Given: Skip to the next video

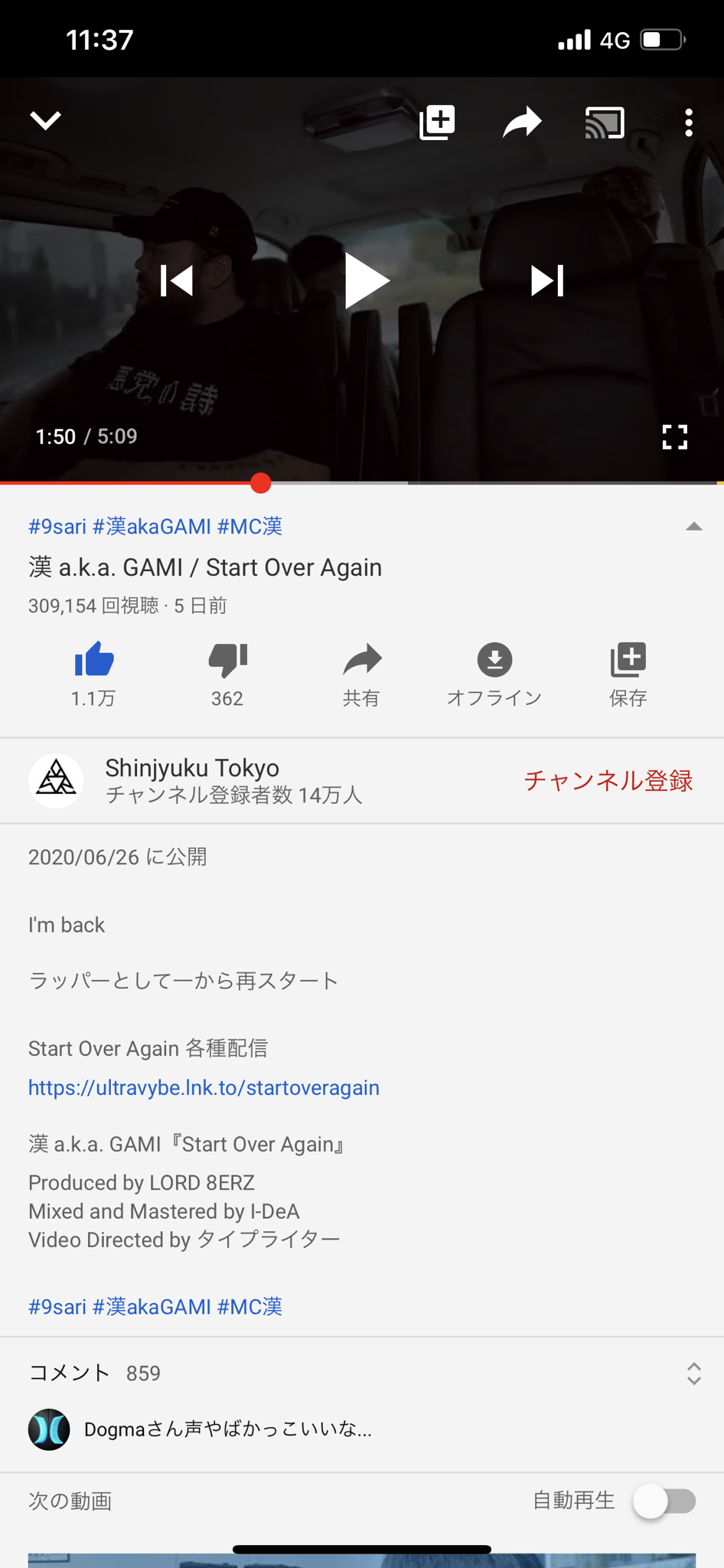Looking at the screenshot, I should click(x=547, y=281).
